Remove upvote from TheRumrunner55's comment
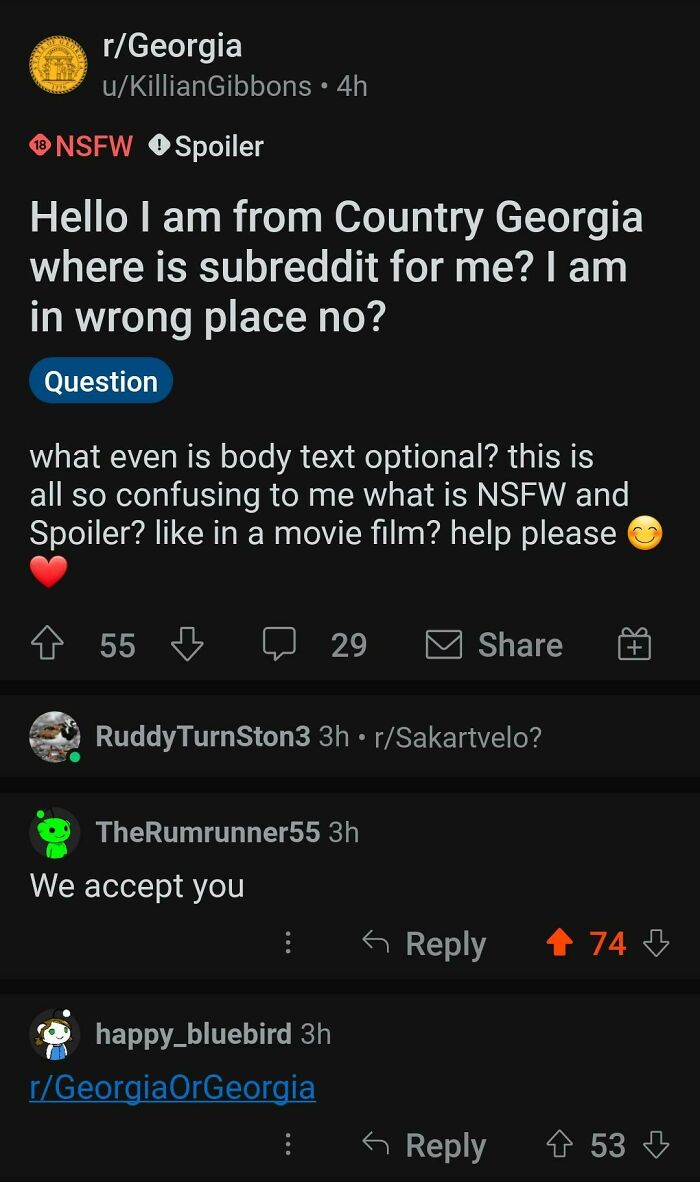Viewport: 700px width, 1182px height. 563,943
